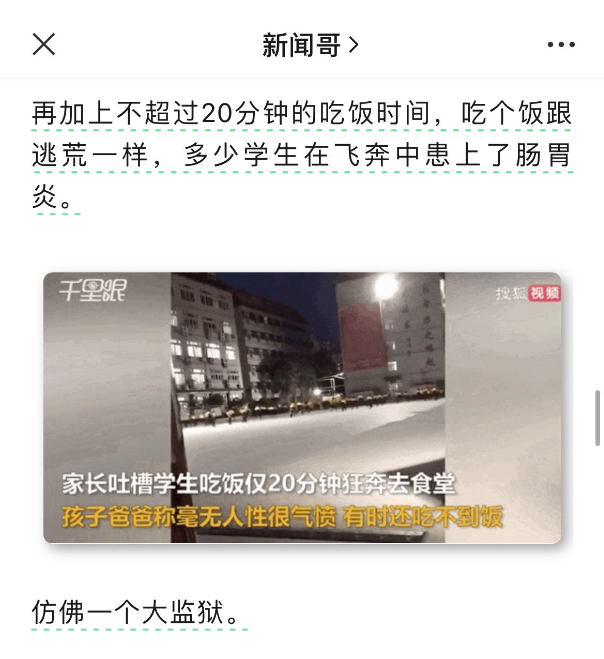Open the 新闻哥 account profile
The width and height of the screenshot is (604, 659).
(x=309, y=44)
